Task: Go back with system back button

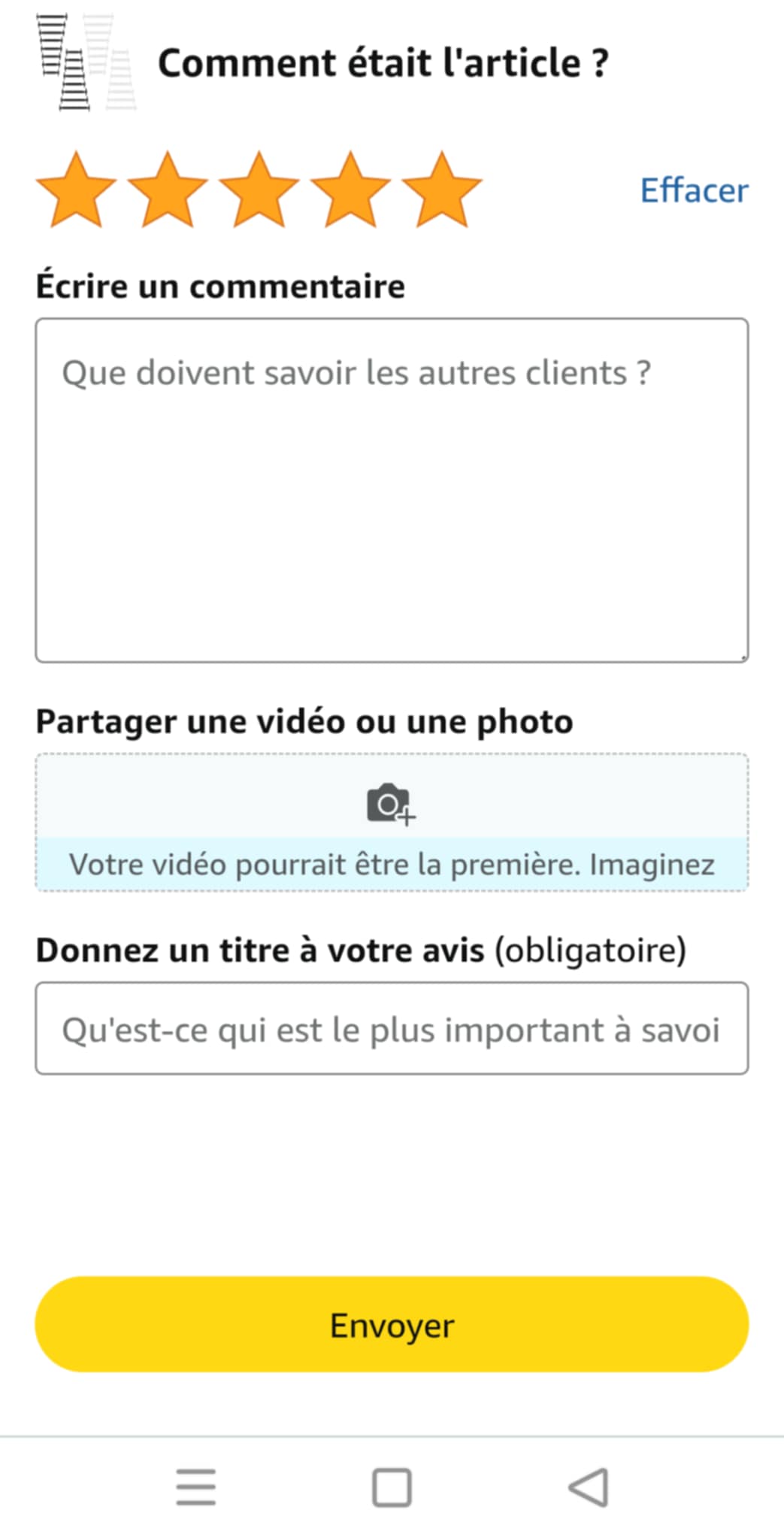Action: point(589,1487)
